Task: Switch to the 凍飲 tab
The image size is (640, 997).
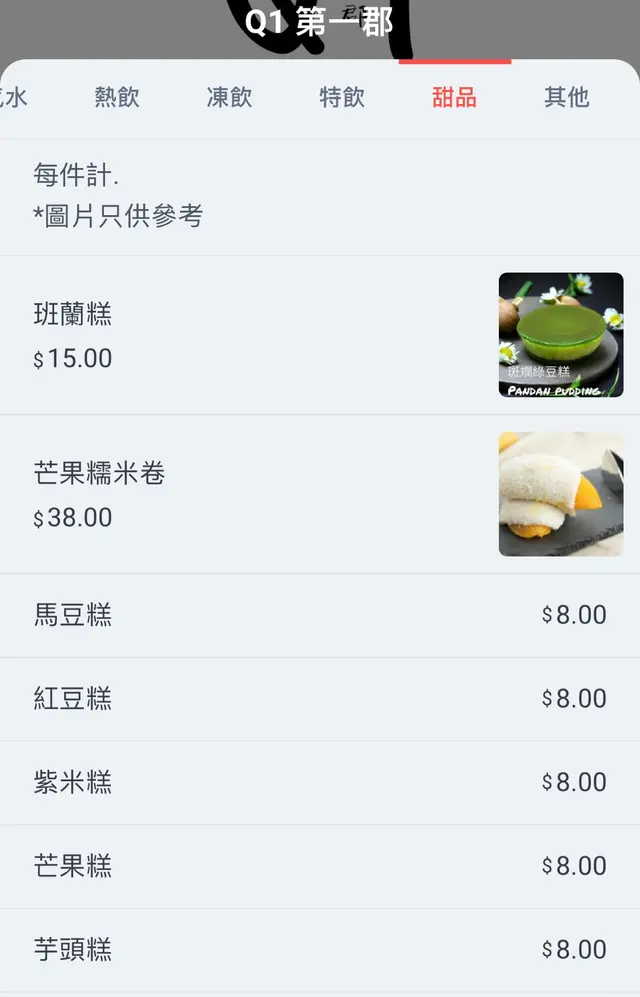Action: [x=229, y=98]
